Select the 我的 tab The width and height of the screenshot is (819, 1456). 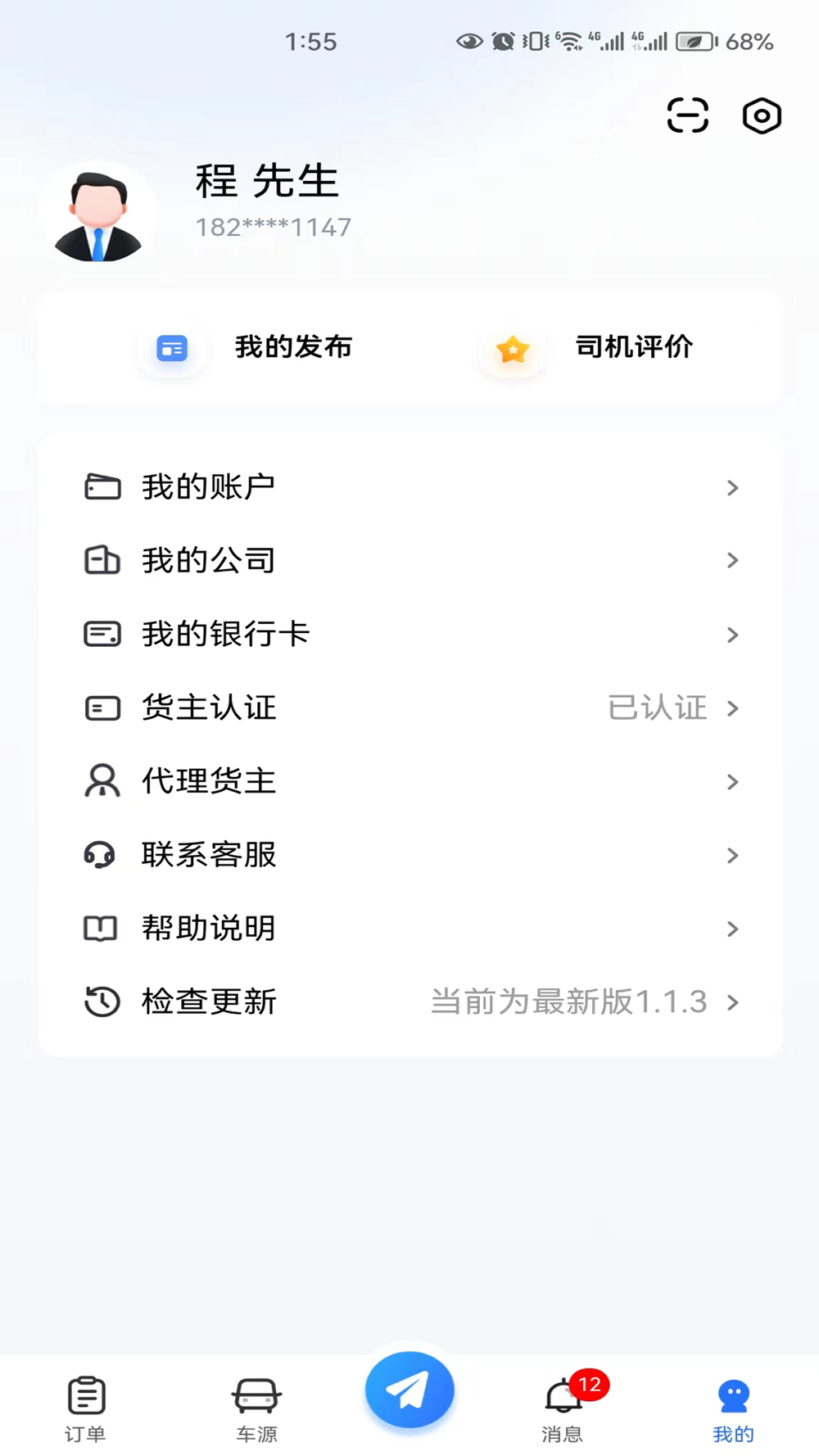tap(733, 1409)
